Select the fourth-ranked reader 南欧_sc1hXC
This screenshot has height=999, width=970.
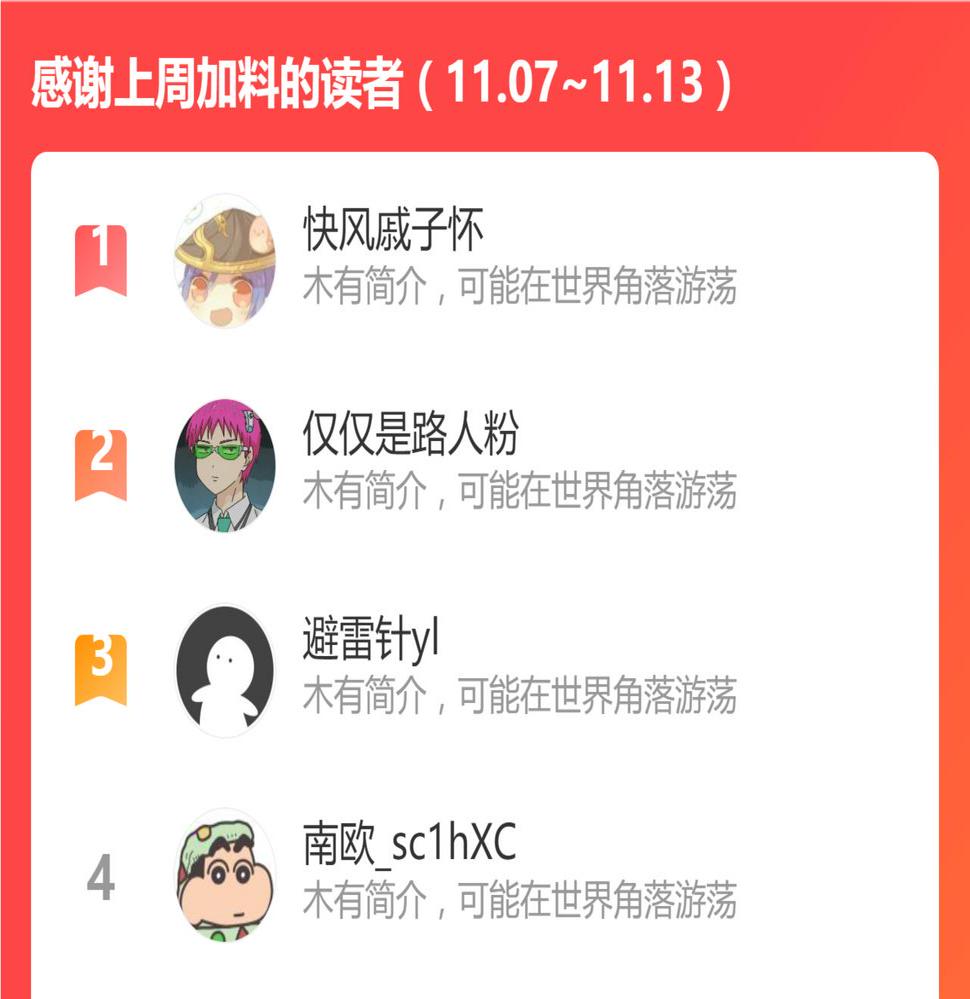(x=409, y=845)
